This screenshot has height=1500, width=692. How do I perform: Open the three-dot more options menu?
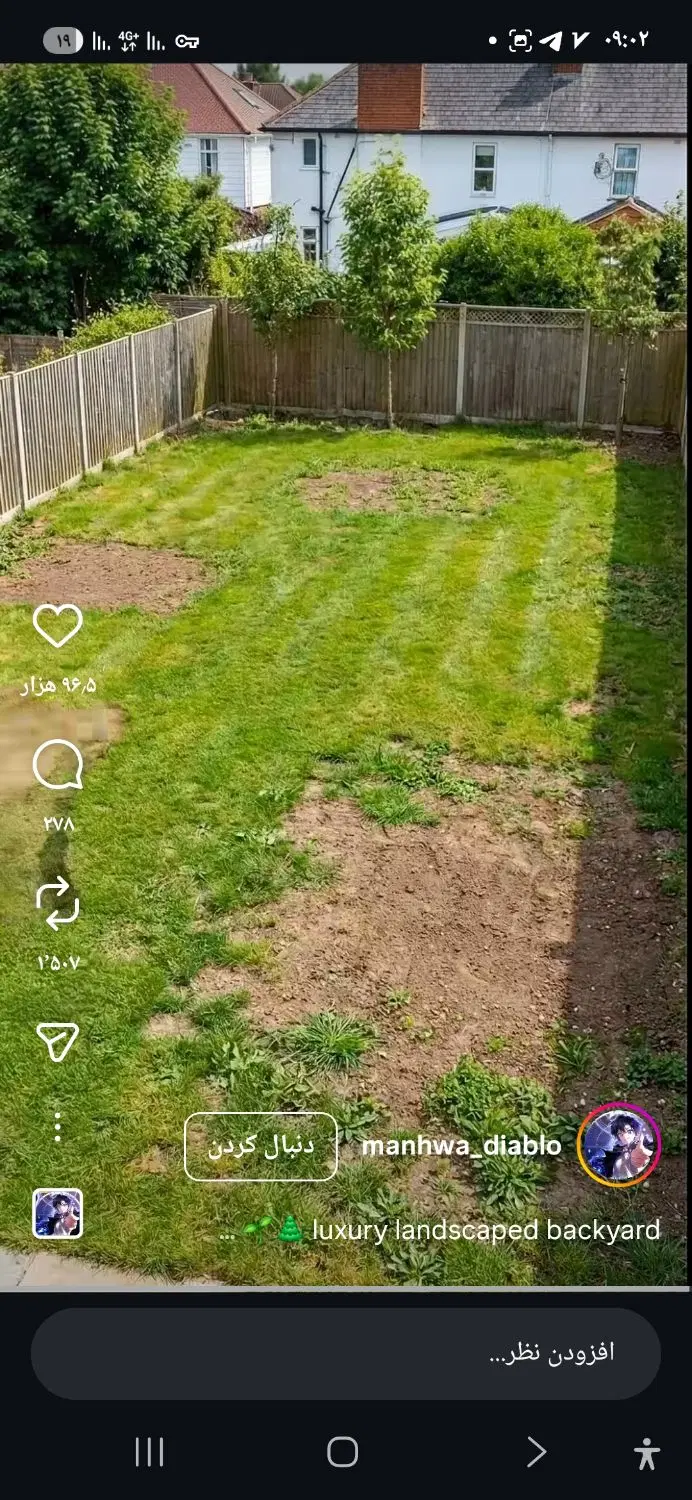coord(57,1127)
